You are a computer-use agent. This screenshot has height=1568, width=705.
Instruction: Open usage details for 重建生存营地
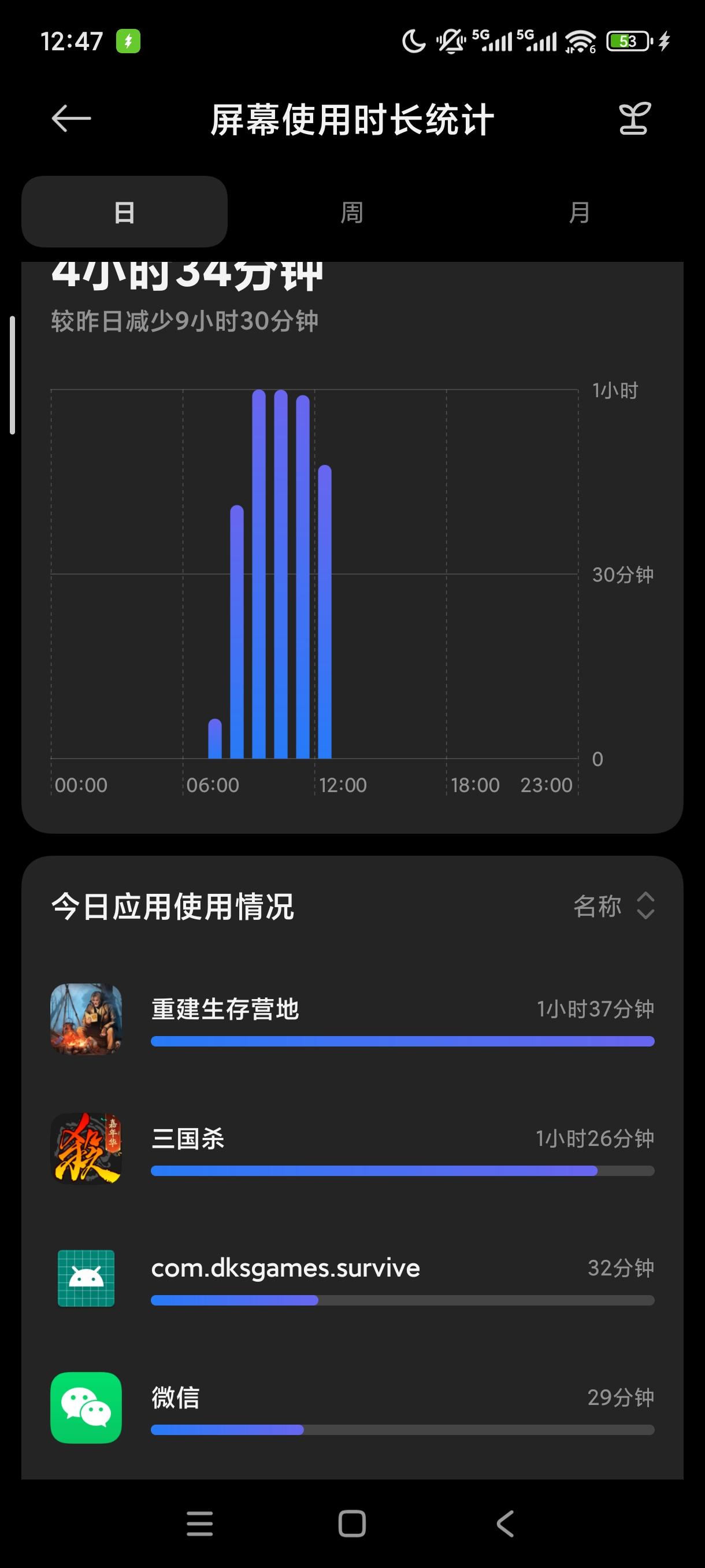coord(352,1019)
